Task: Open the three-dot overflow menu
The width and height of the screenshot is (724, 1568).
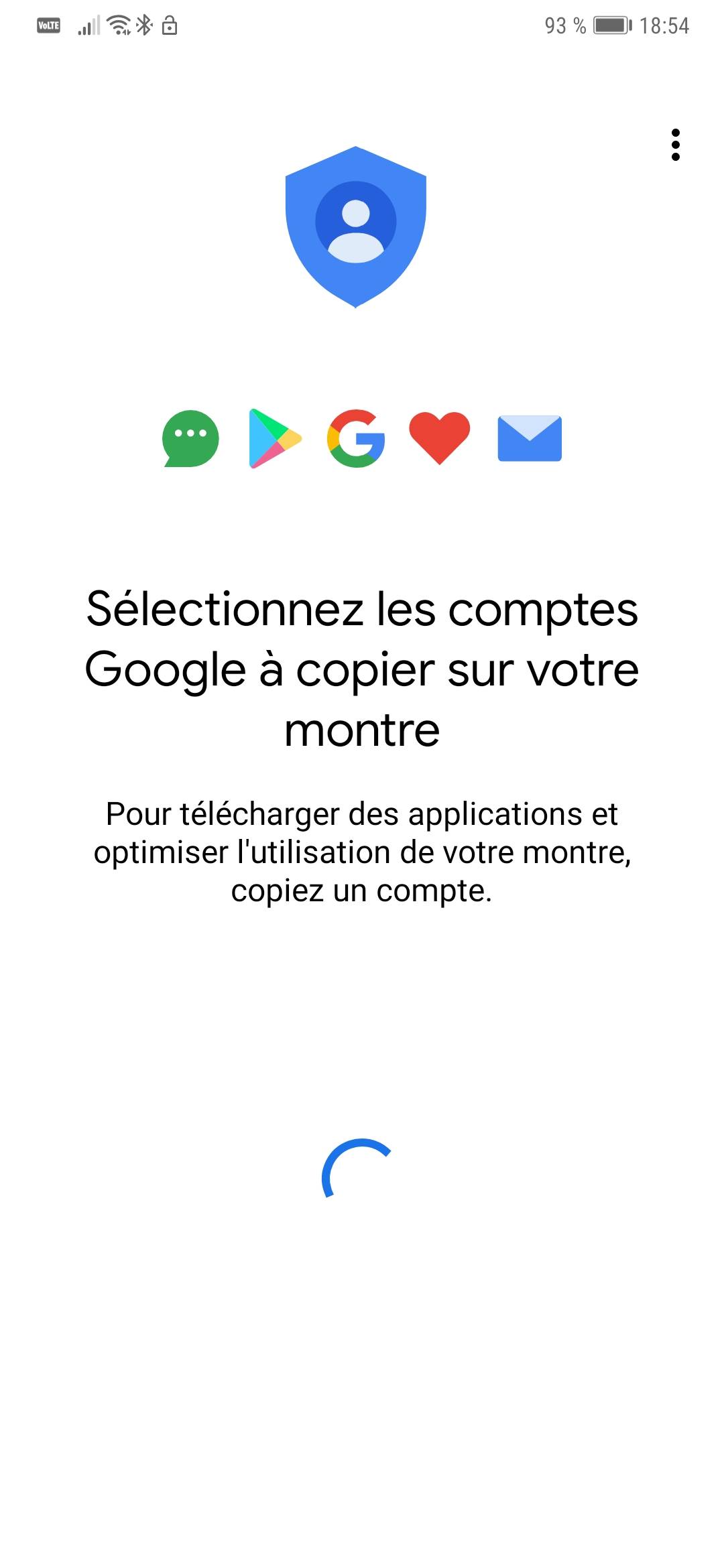Action: [675, 145]
